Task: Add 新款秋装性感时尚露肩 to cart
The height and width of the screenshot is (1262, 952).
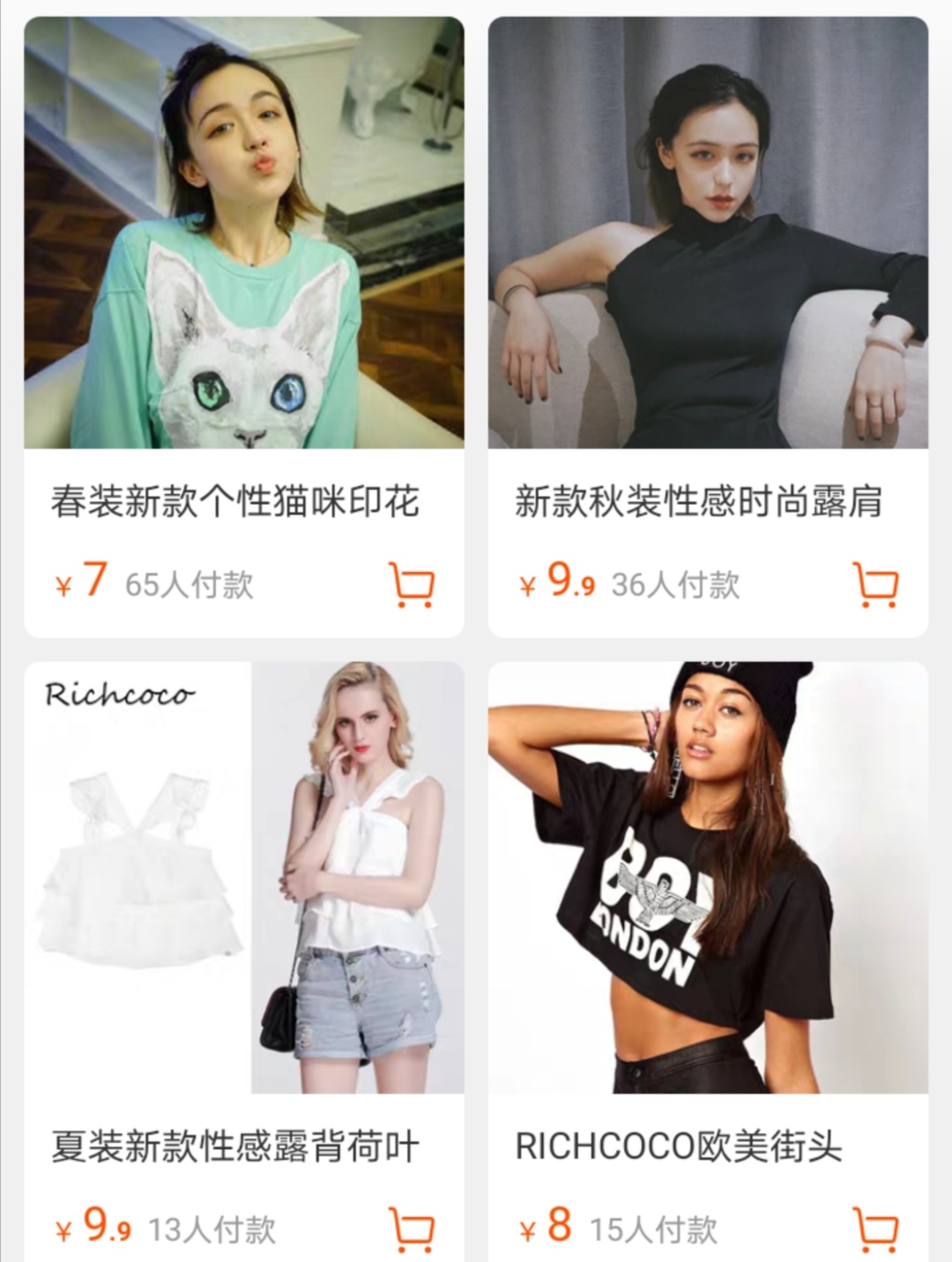Action: tap(876, 585)
